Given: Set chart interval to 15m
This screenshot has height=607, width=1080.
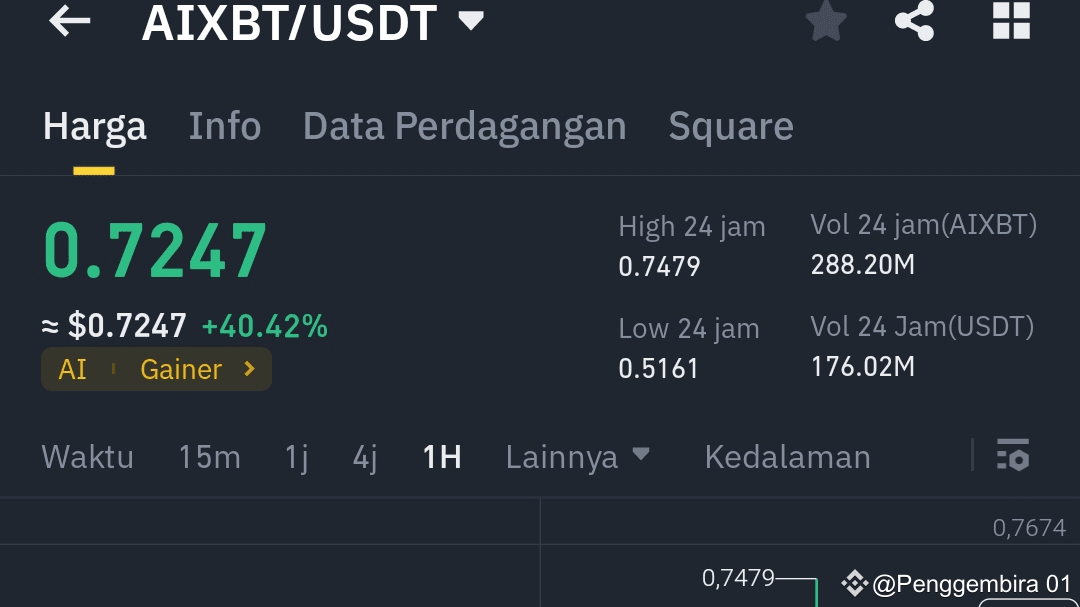Looking at the screenshot, I should pyautogui.click(x=209, y=457).
